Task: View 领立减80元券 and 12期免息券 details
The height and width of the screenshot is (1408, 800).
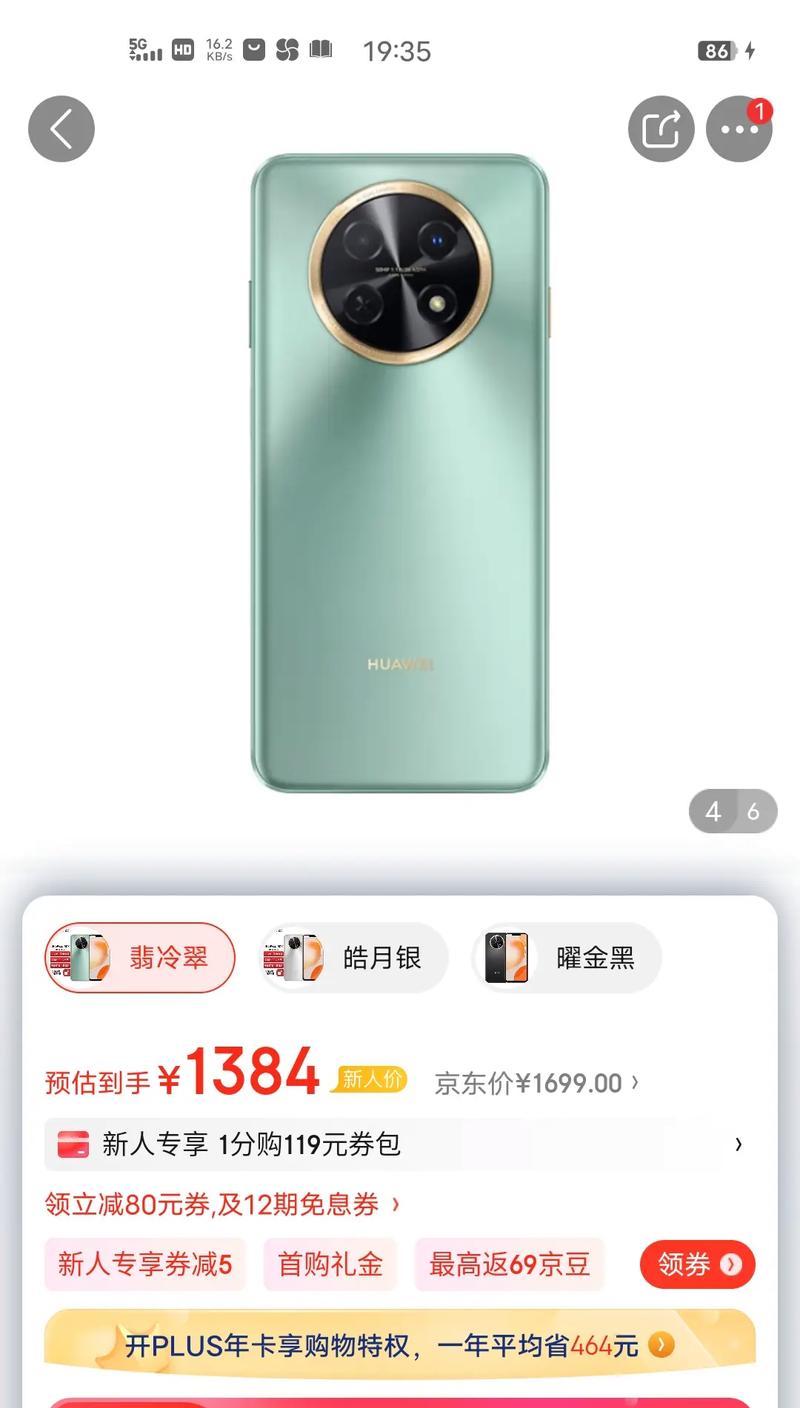Action: pyautogui.click(x=222, y=1204)
